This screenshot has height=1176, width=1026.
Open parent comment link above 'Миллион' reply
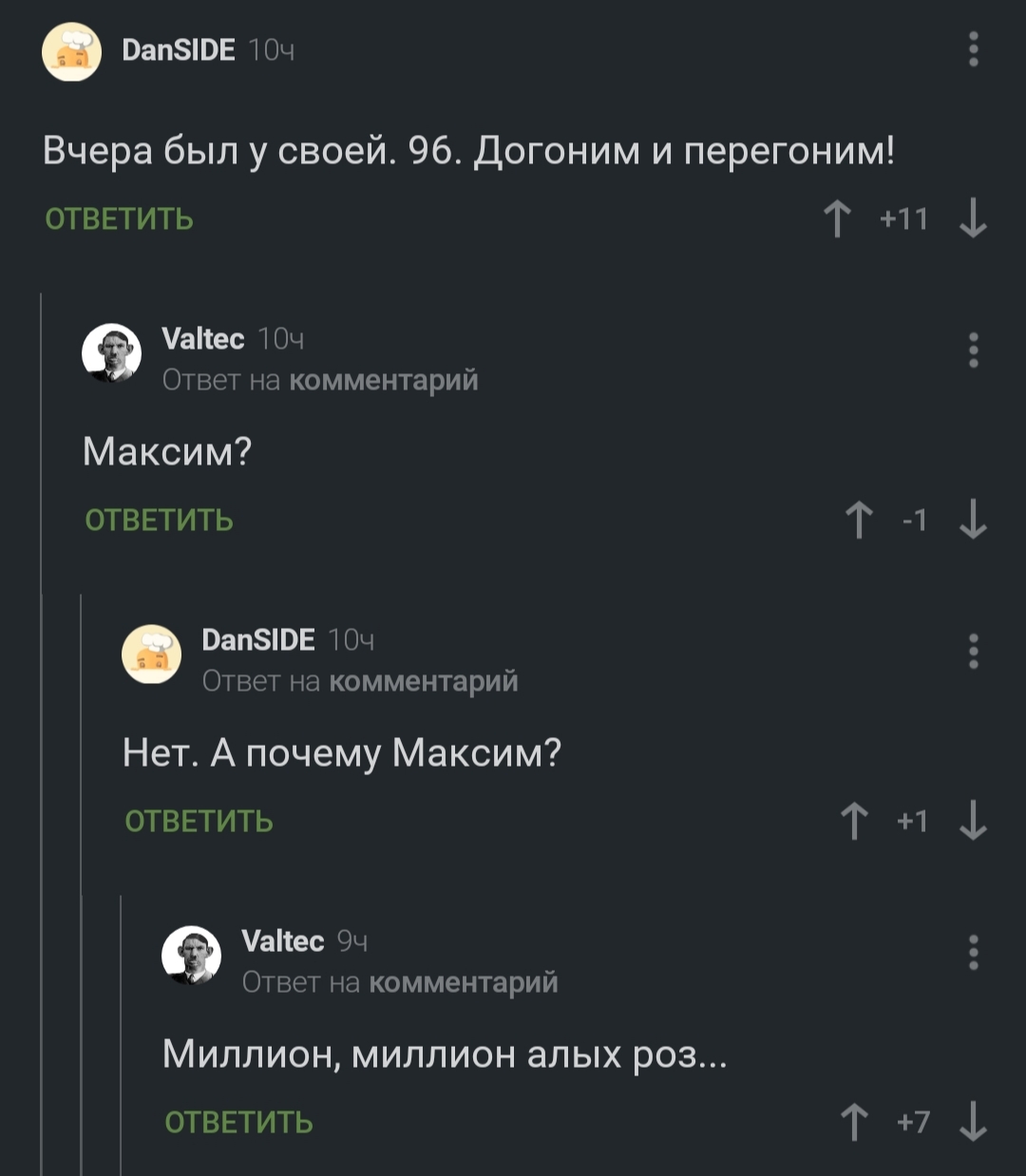463,983
